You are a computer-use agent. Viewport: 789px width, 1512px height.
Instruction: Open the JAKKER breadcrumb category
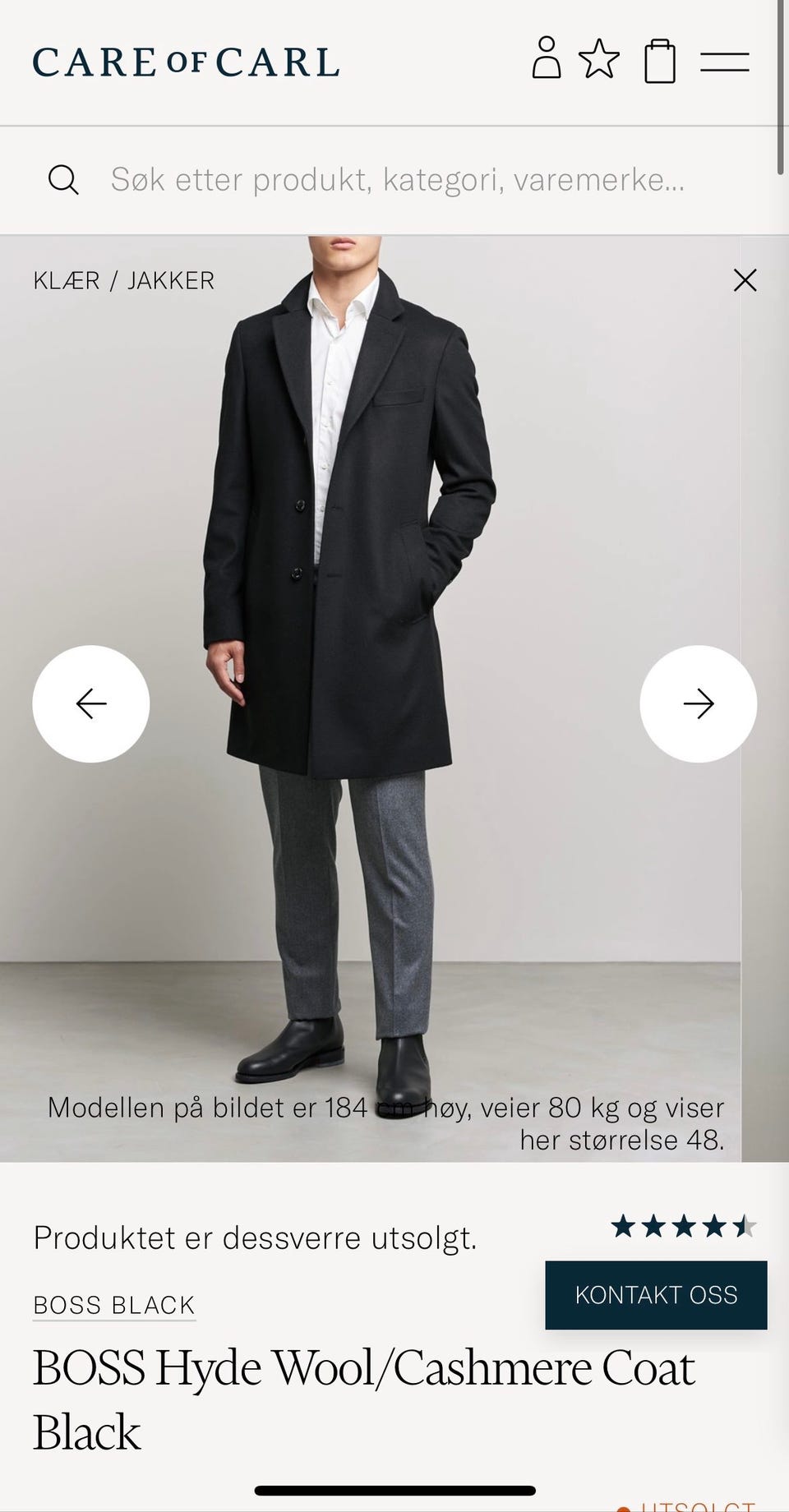coord(171,280)
